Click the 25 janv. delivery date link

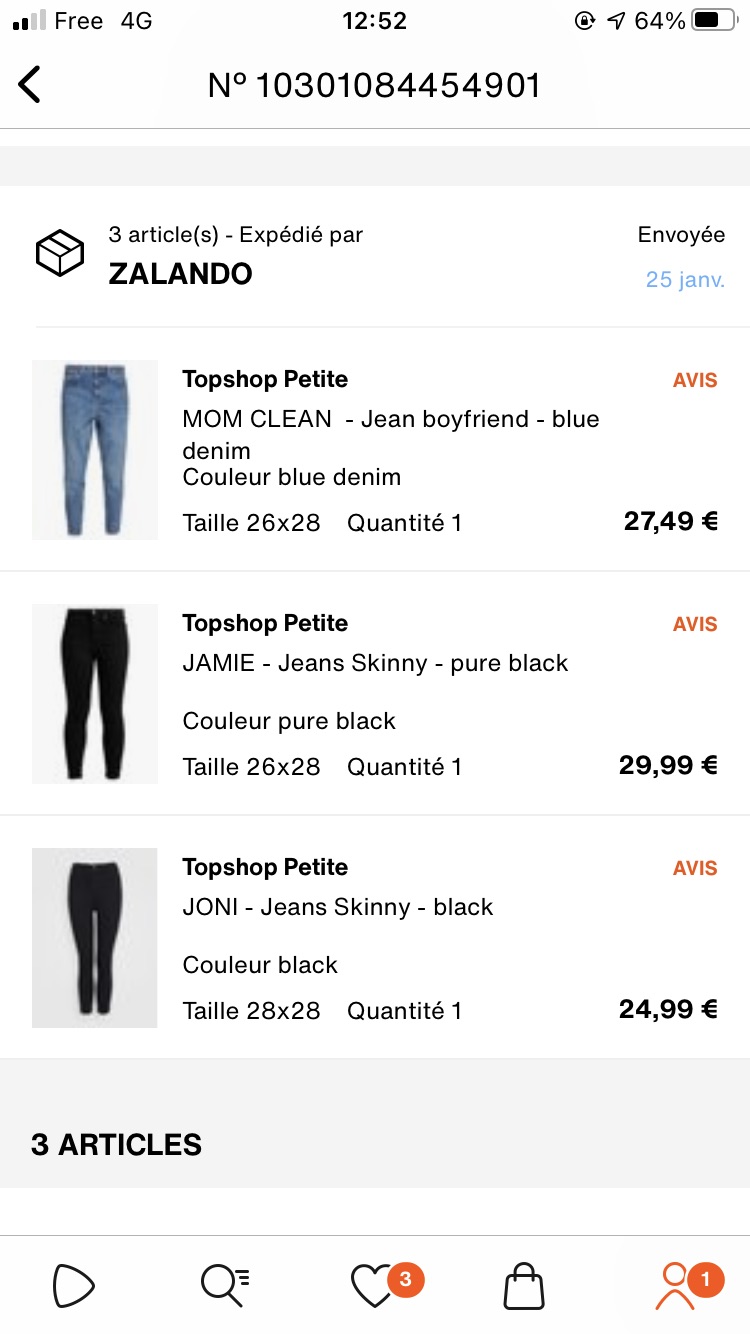[685, 280]
